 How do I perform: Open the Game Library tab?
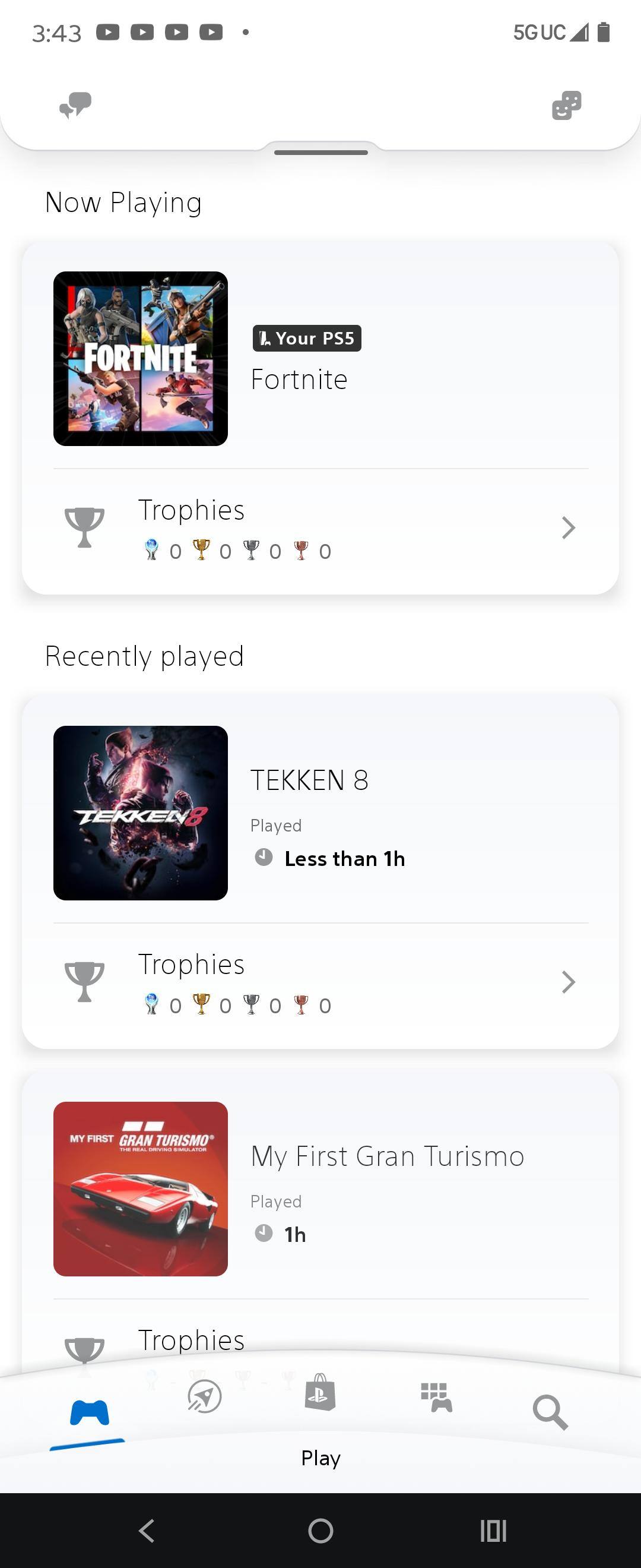[x=436, y=1397]
